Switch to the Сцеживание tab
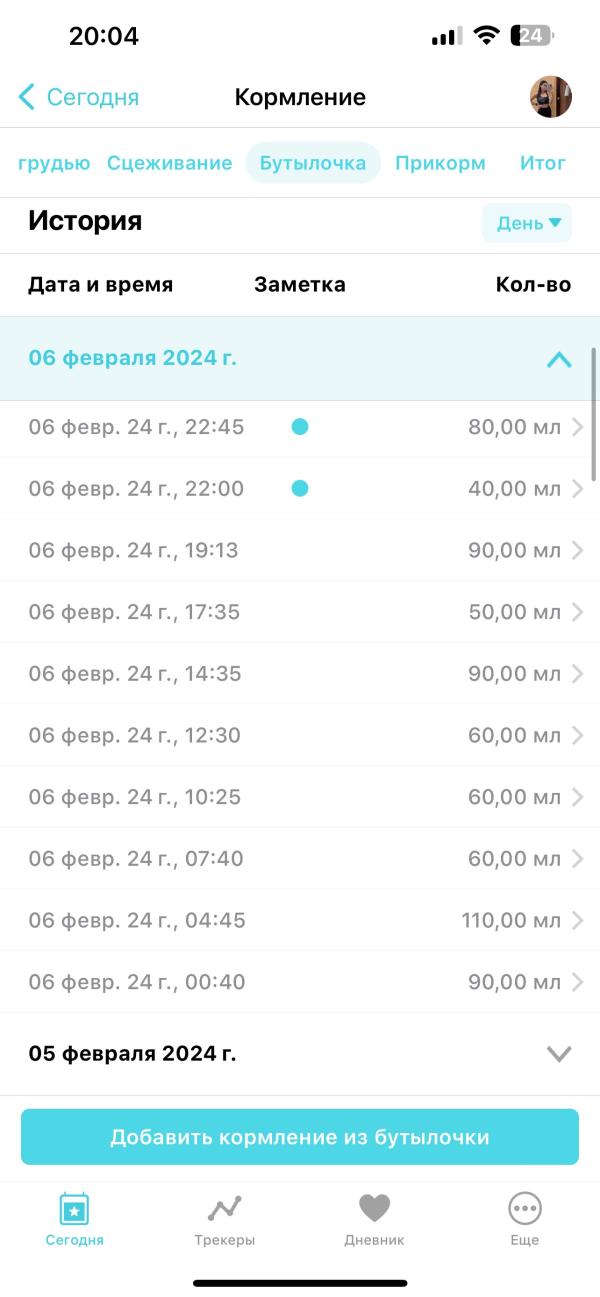Viewport: 600px width, 1297px height. (169, 163)
